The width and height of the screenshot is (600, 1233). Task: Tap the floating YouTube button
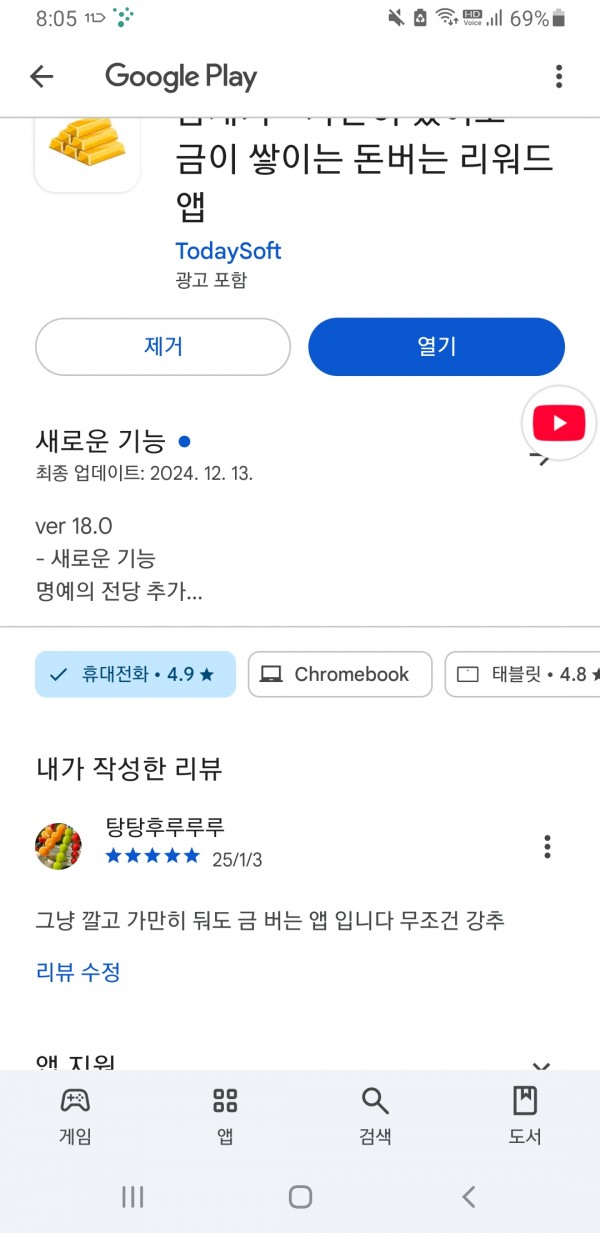click(x=559, y=424)
